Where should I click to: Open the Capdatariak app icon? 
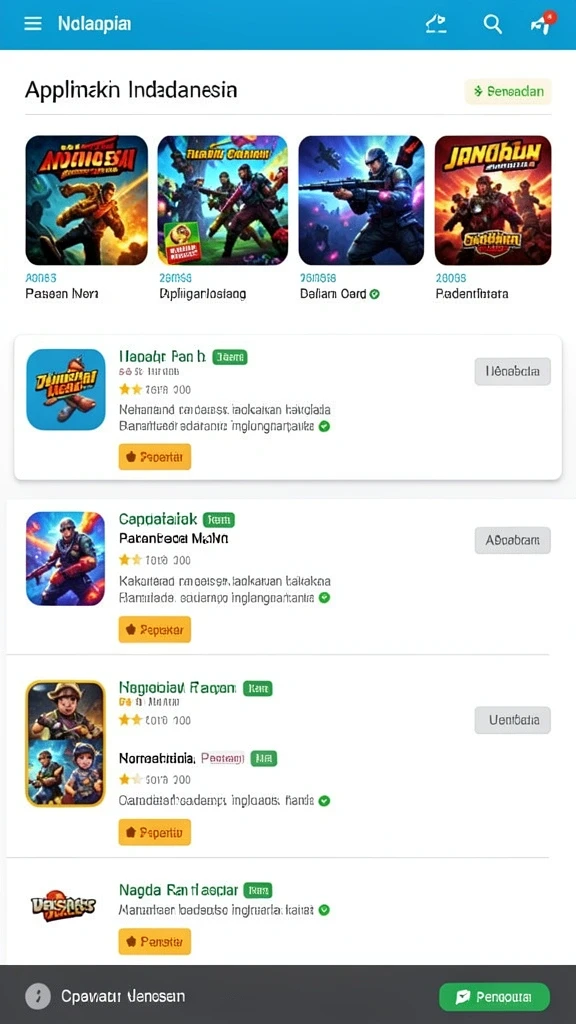65,558
